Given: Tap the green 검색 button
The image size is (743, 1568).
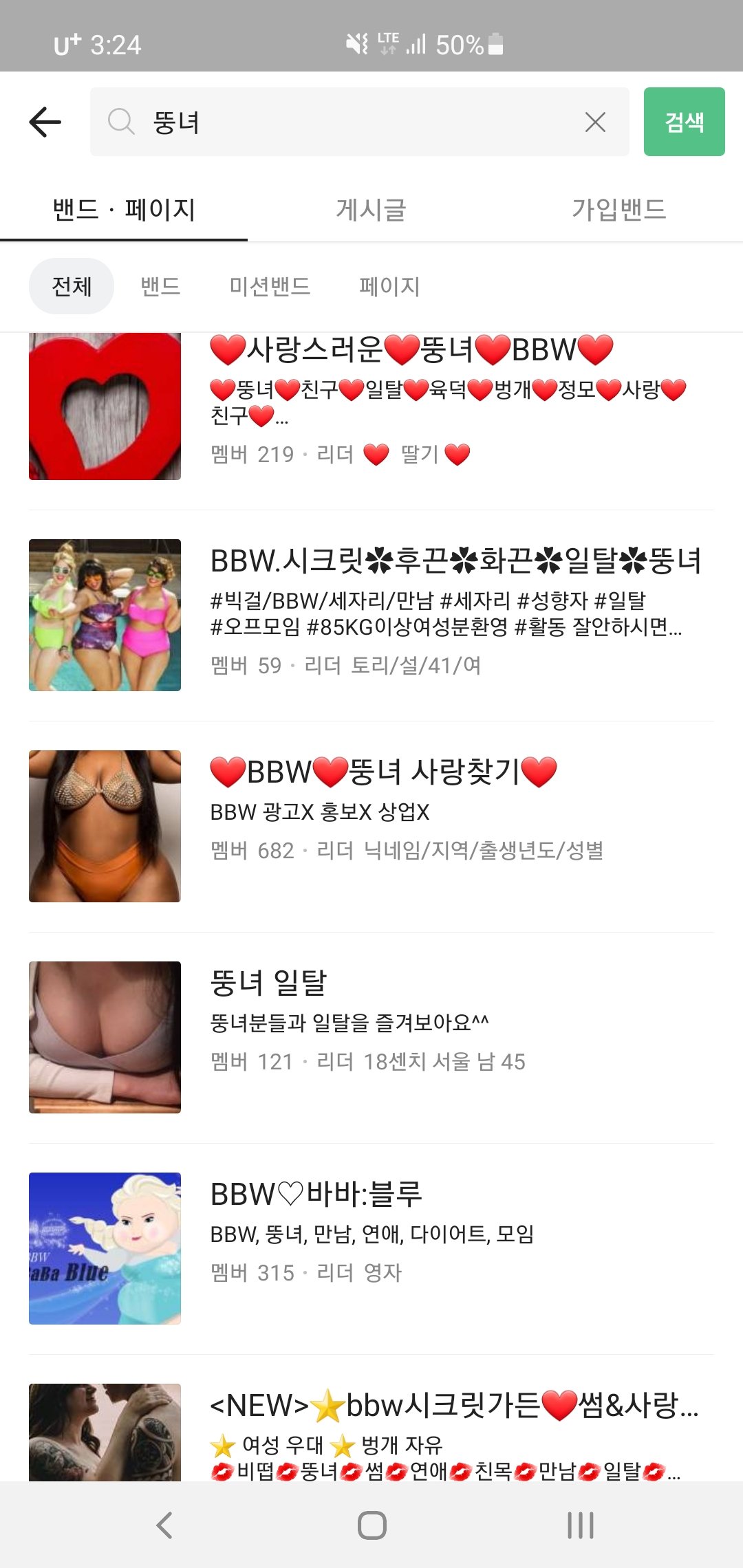Looking at the screenshot, I should click(x=684, y=122).
